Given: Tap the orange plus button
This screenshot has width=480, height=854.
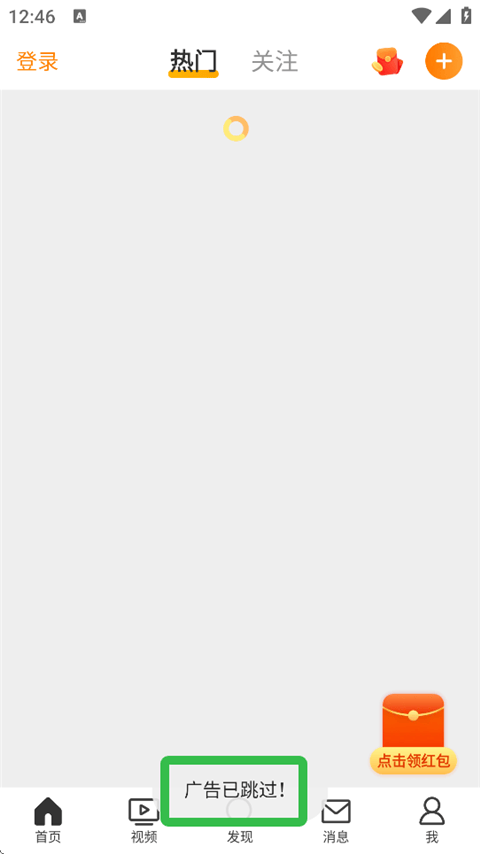Looking at the screenshot, I should pyautogui.click(x=443, y=61).
